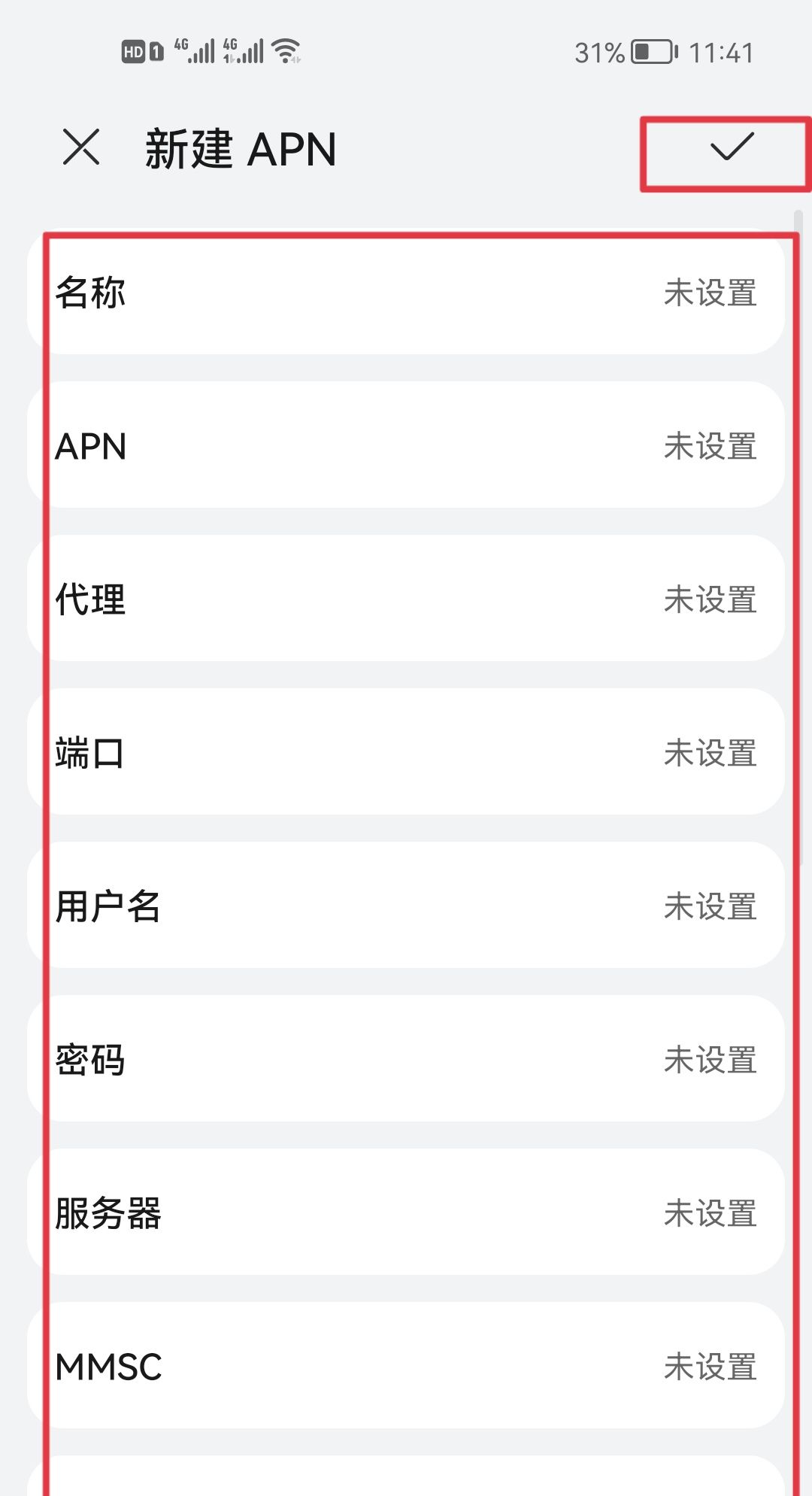Open the APN field to edit it
812x1496 pixels.
(x=406, y=448)
